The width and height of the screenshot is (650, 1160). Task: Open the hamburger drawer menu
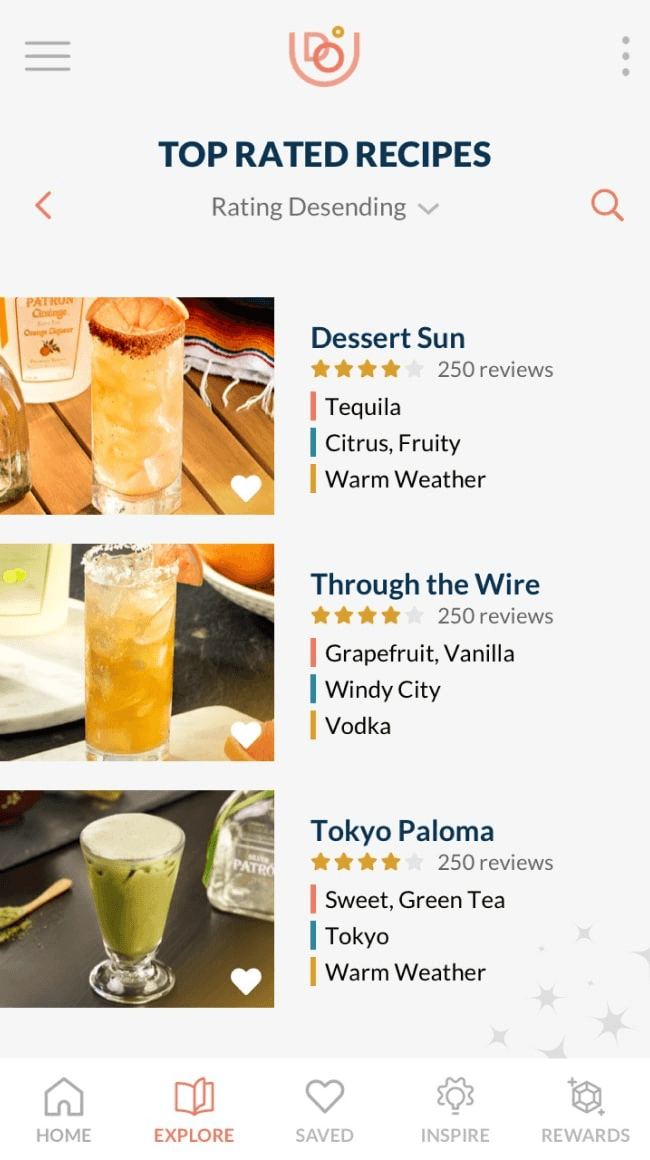tap(48, 56)
